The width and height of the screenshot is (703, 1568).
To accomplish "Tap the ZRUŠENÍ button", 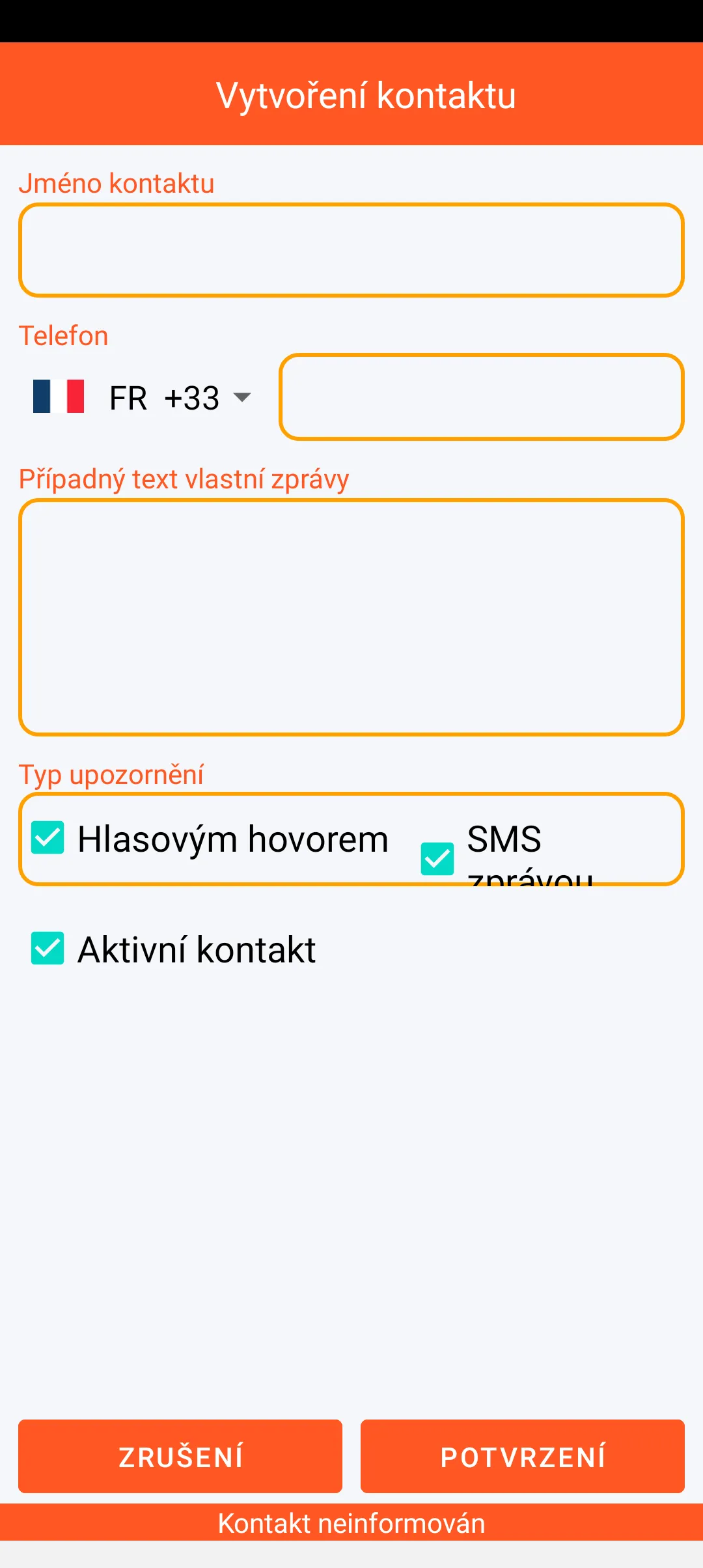I will pyautogui.click(x=180, y=1457).
